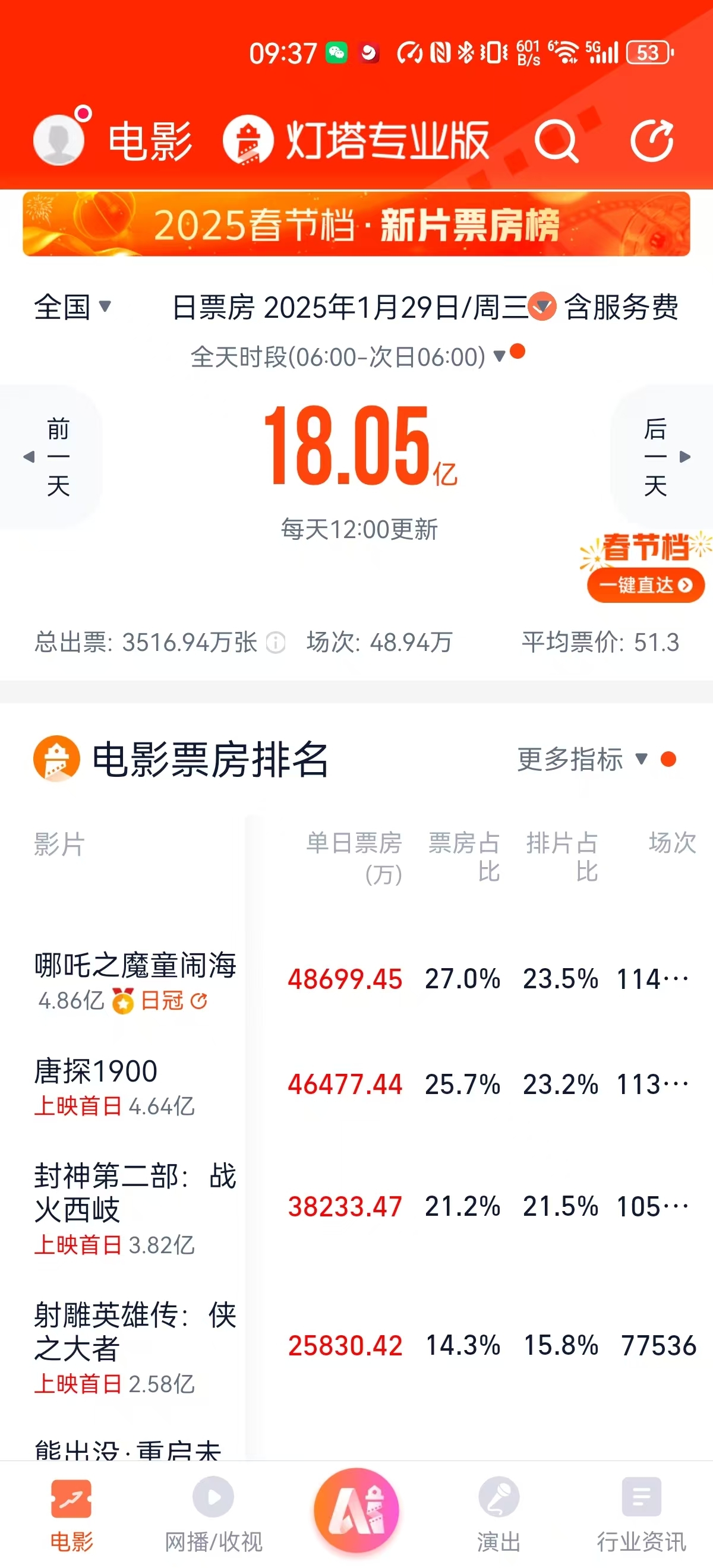The width and height of the screenshot is (713, 1568).
Task: Open the date picker for 2025年1月29日
Action: click(x=541, y=306)
